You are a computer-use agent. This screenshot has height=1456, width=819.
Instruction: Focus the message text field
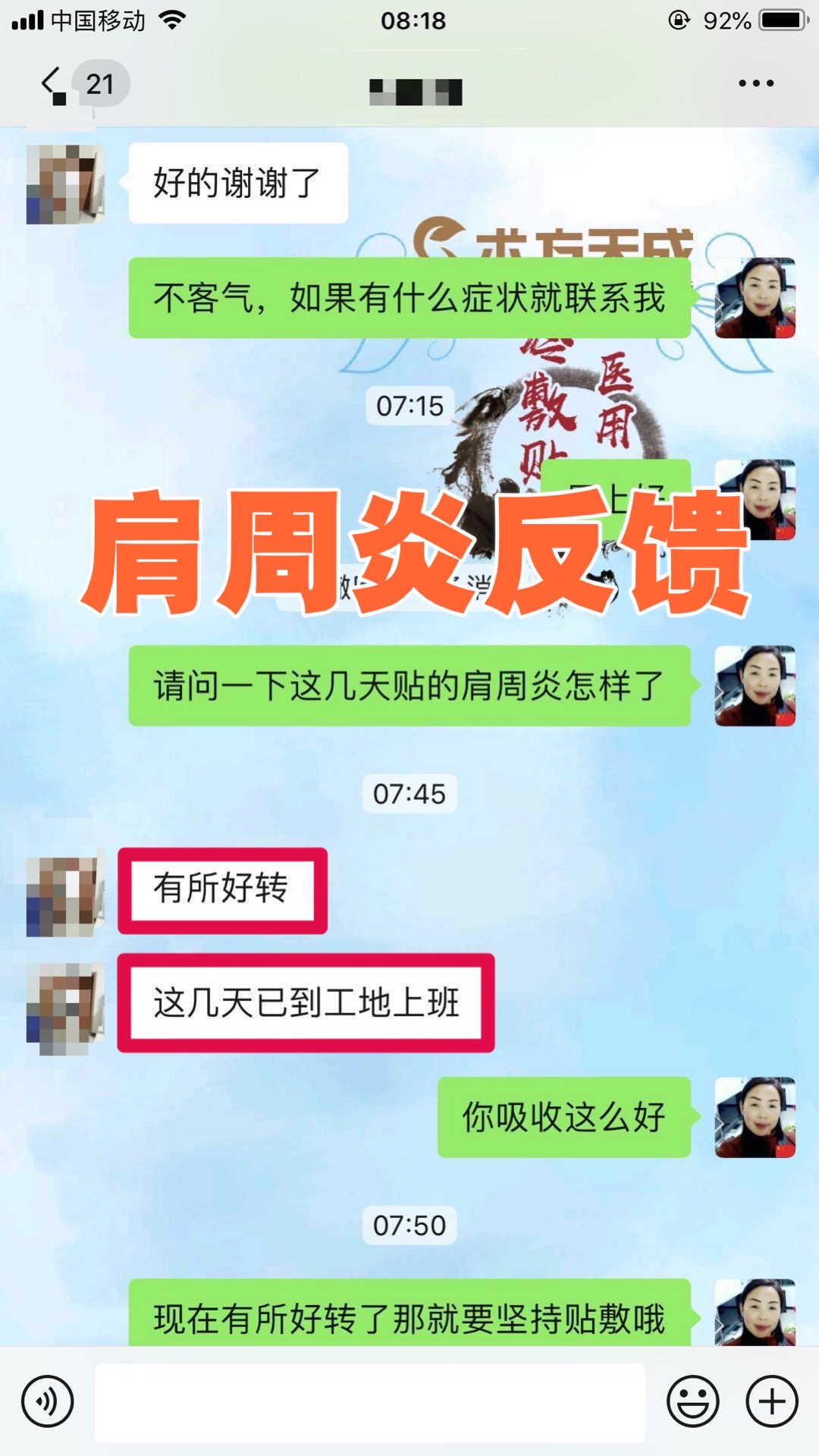pos(369,1401)
